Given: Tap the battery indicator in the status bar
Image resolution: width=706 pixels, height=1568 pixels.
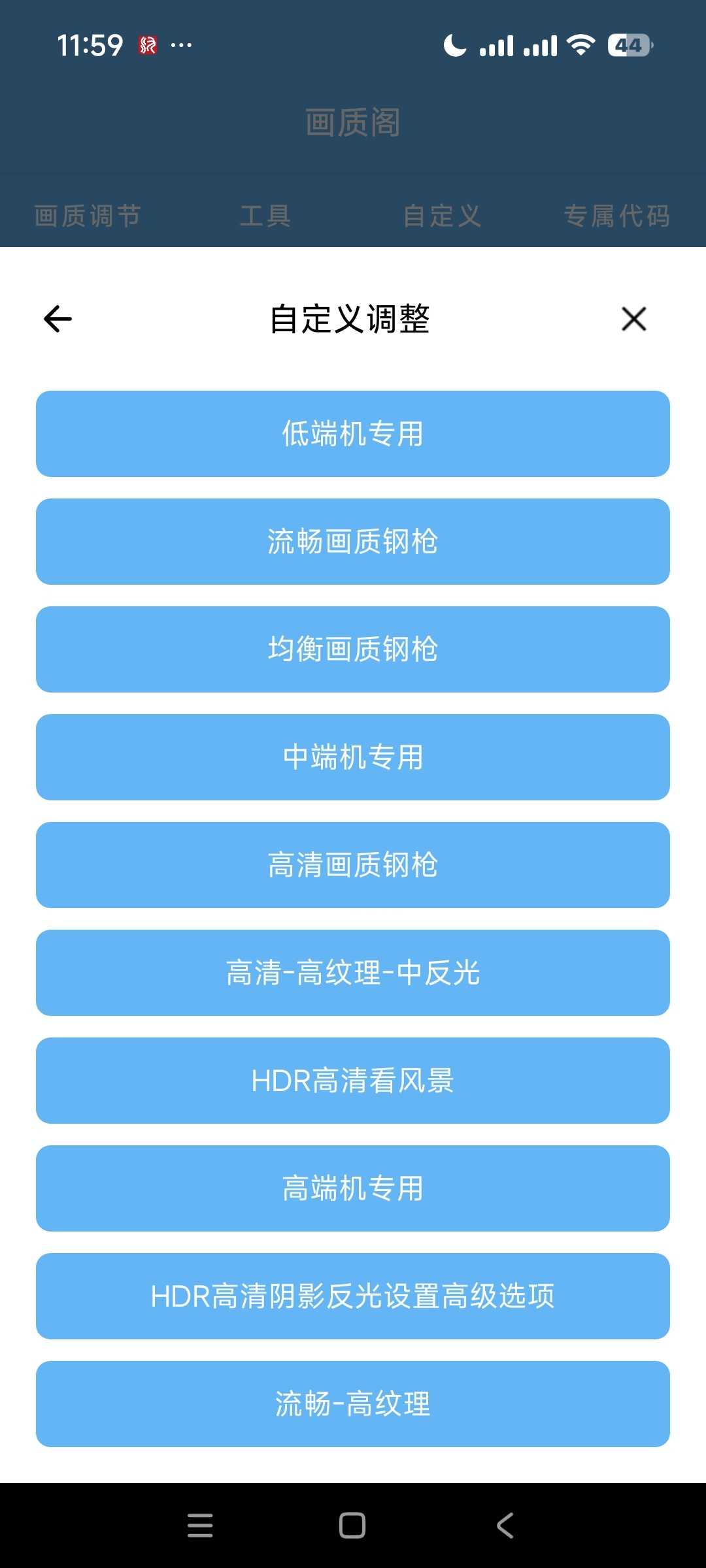Looking at the screenshot, I should (629, 46).
